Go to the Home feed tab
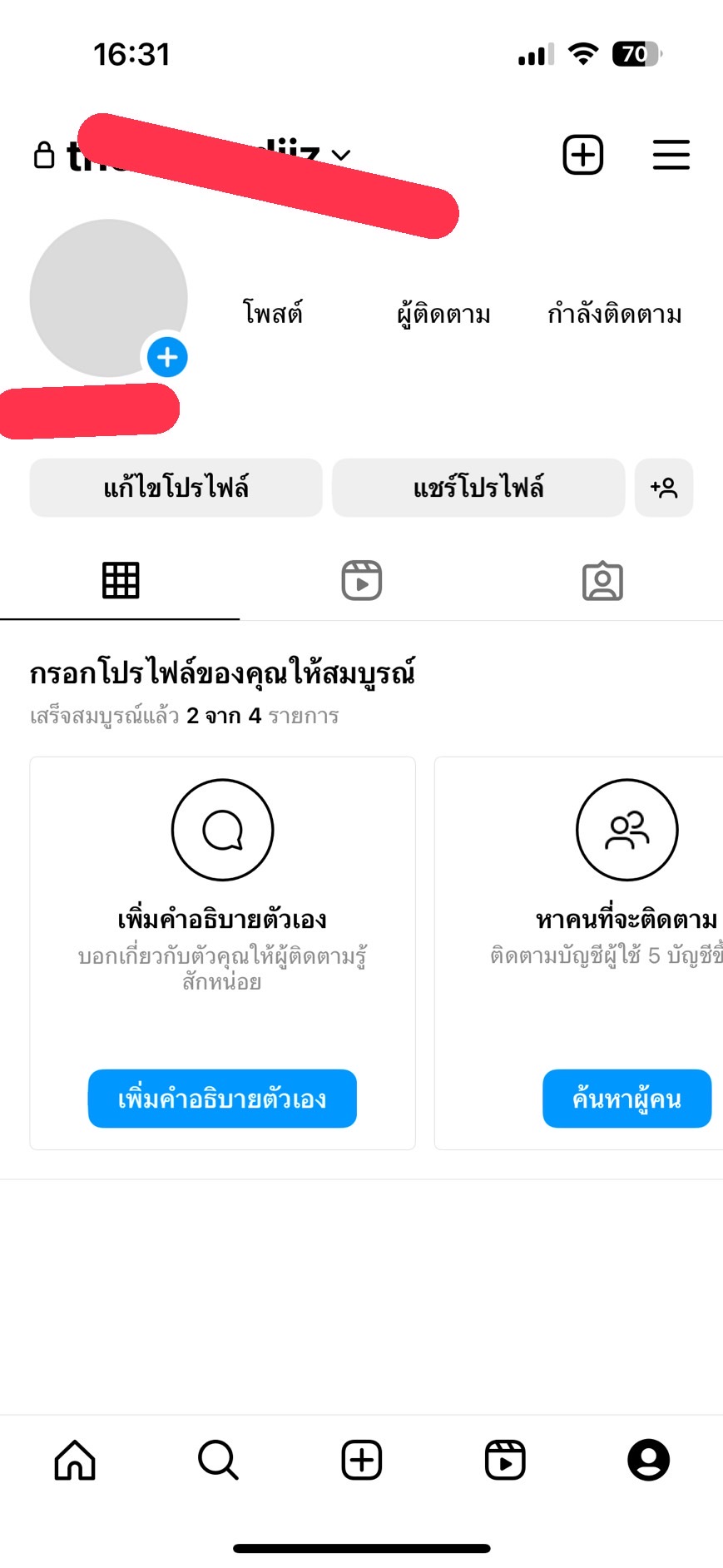The width and height of the screenshot is (723, 1568). (x=75, y=1460)
